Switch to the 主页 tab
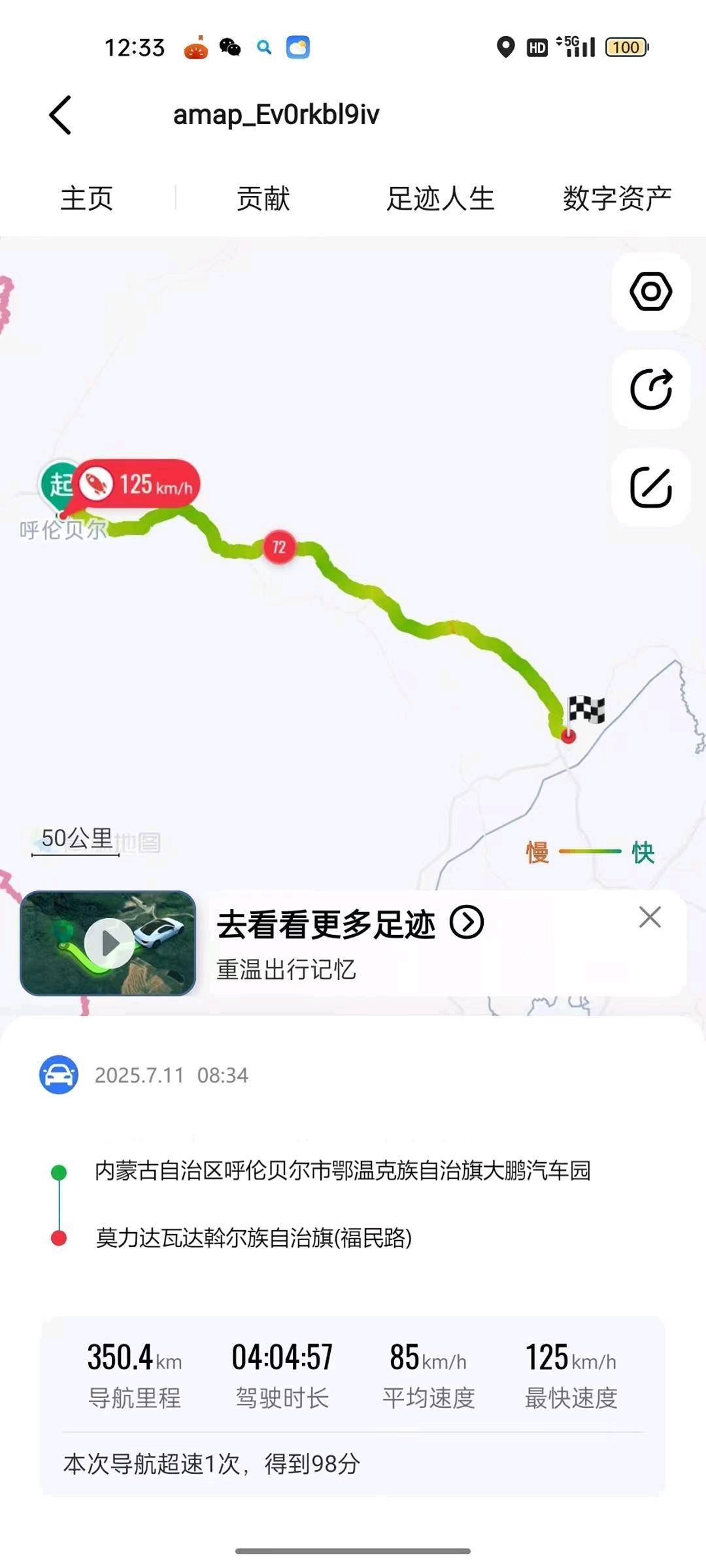This screenshot has height=1568, width=706. 86,198
